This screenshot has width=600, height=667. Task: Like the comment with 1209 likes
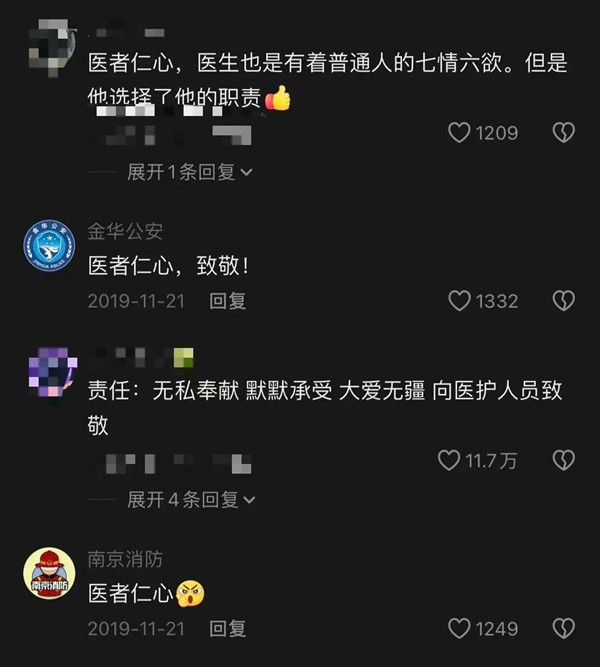click(459, 132)
